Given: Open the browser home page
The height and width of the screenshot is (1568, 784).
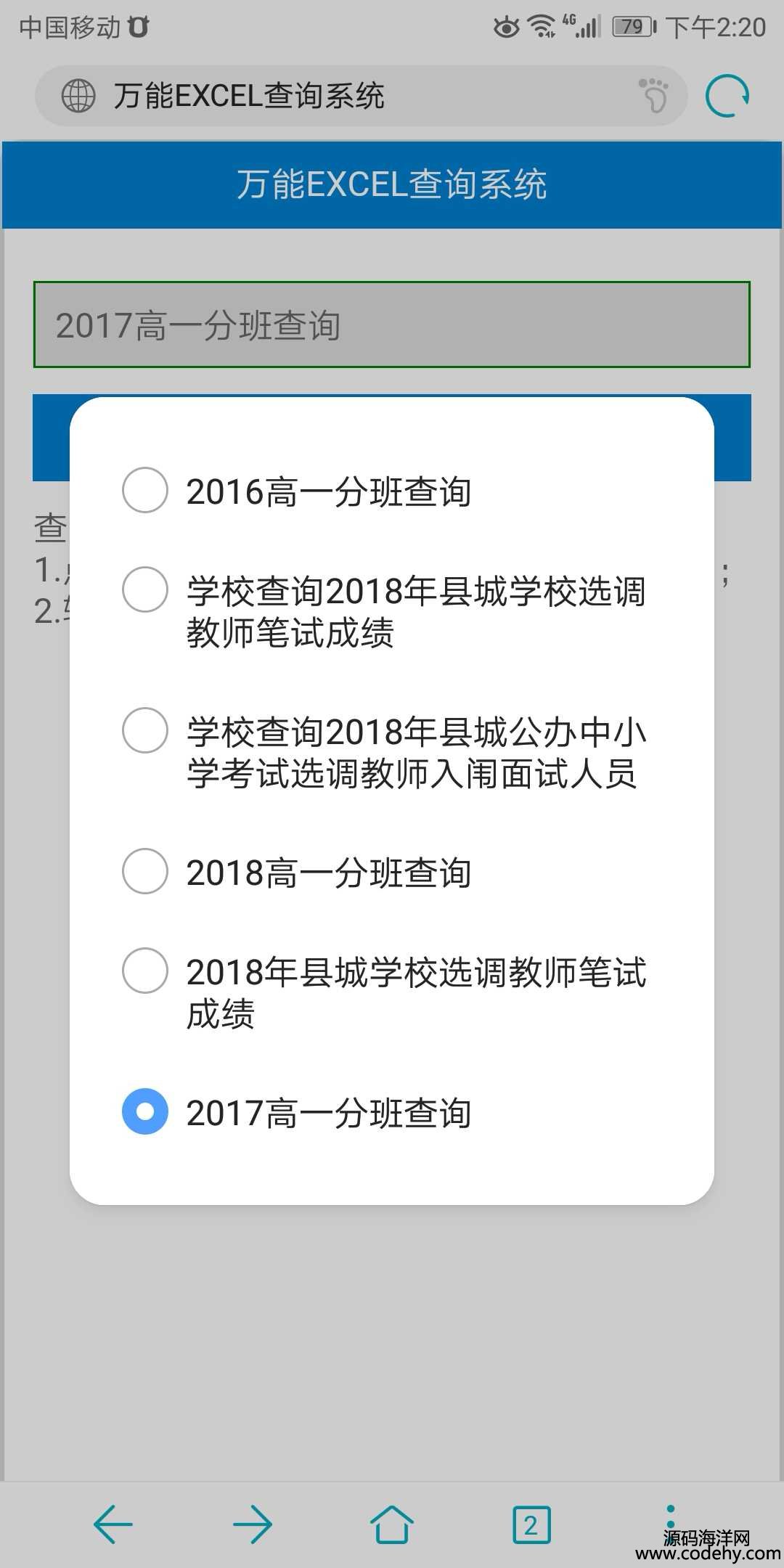Looking at the screenshot, I should point(392,1524).
